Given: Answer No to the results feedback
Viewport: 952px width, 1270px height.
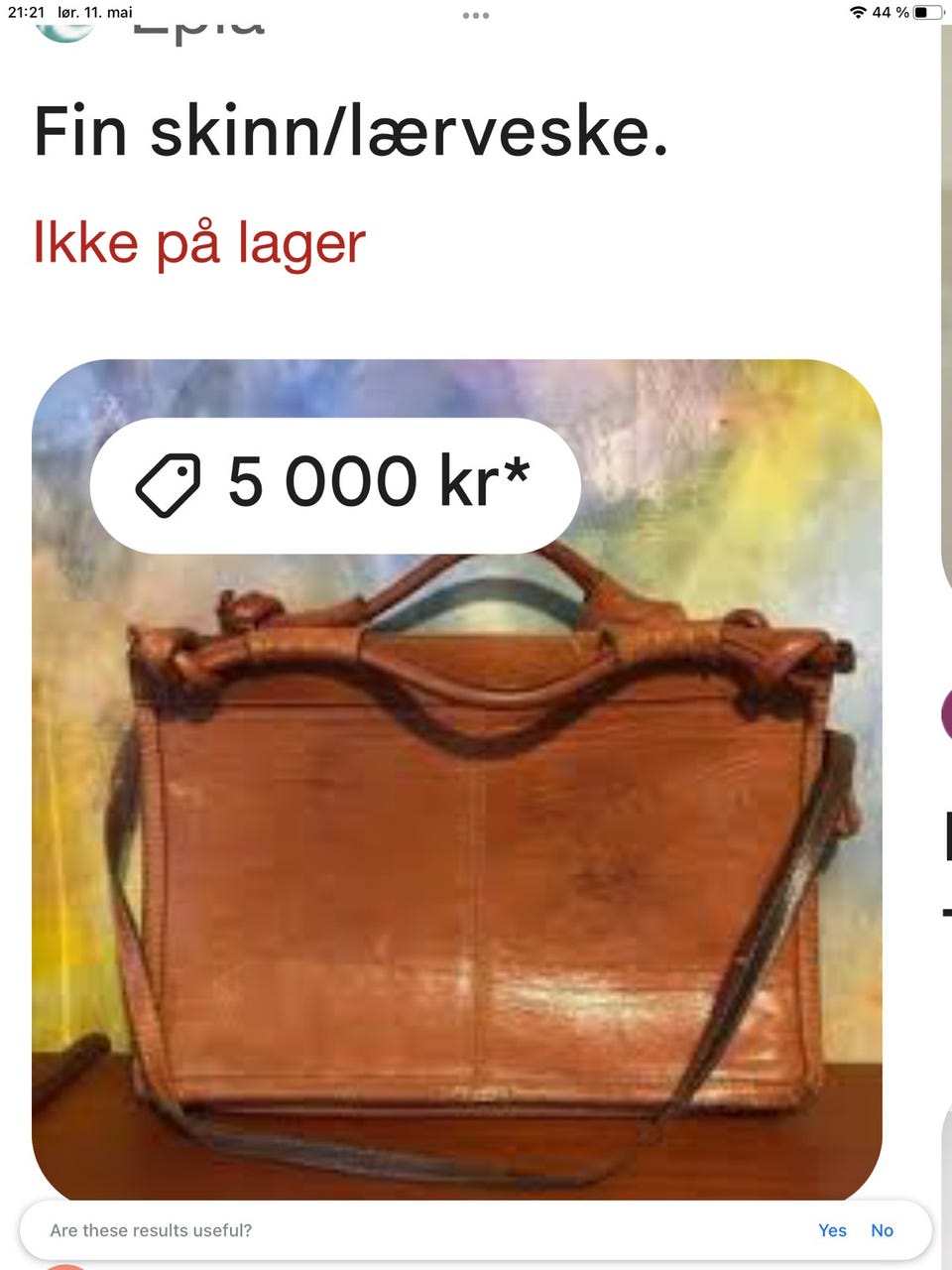Looking at the screenshot, I should pos(882,1230).
